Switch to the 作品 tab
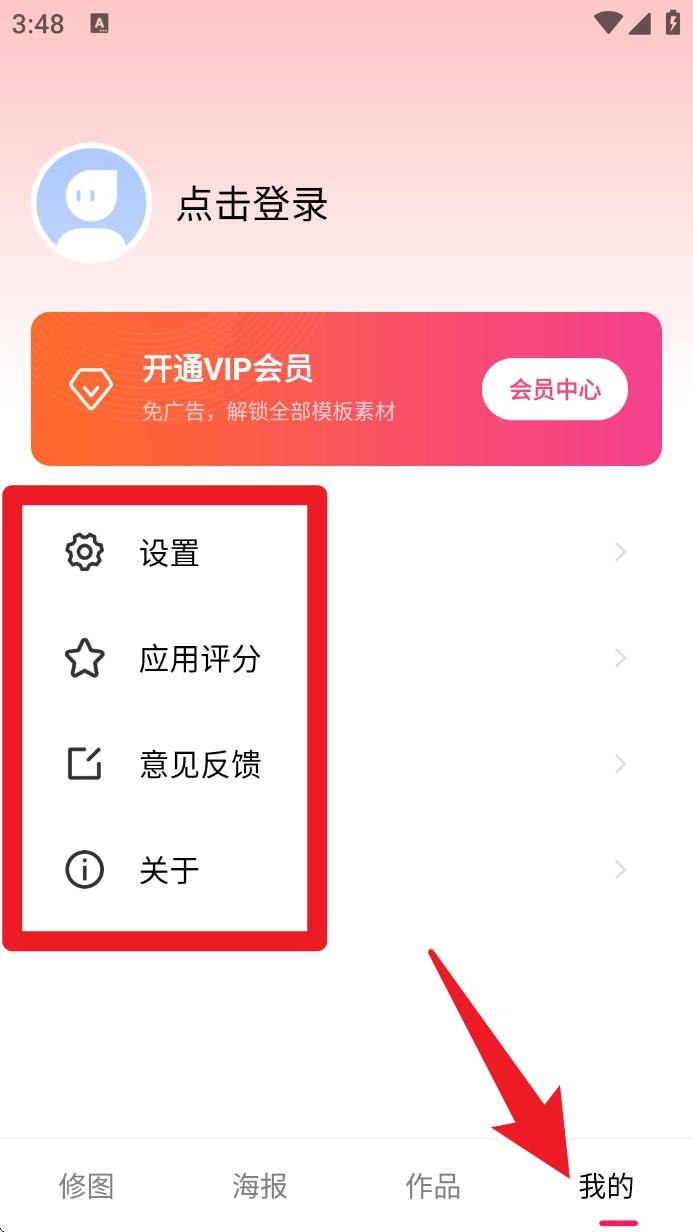 tap(433, 1187)
